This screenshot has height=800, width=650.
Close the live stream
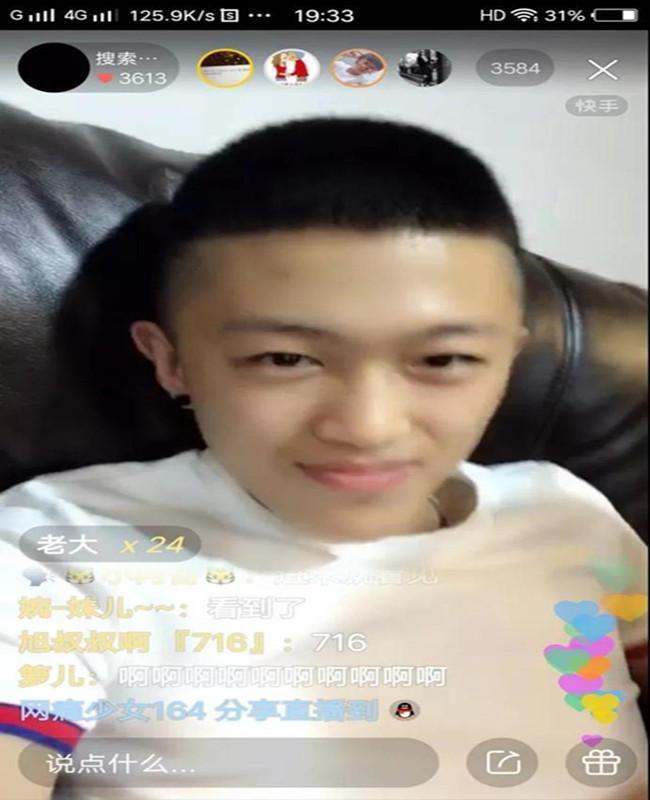[x=602, y=69]
